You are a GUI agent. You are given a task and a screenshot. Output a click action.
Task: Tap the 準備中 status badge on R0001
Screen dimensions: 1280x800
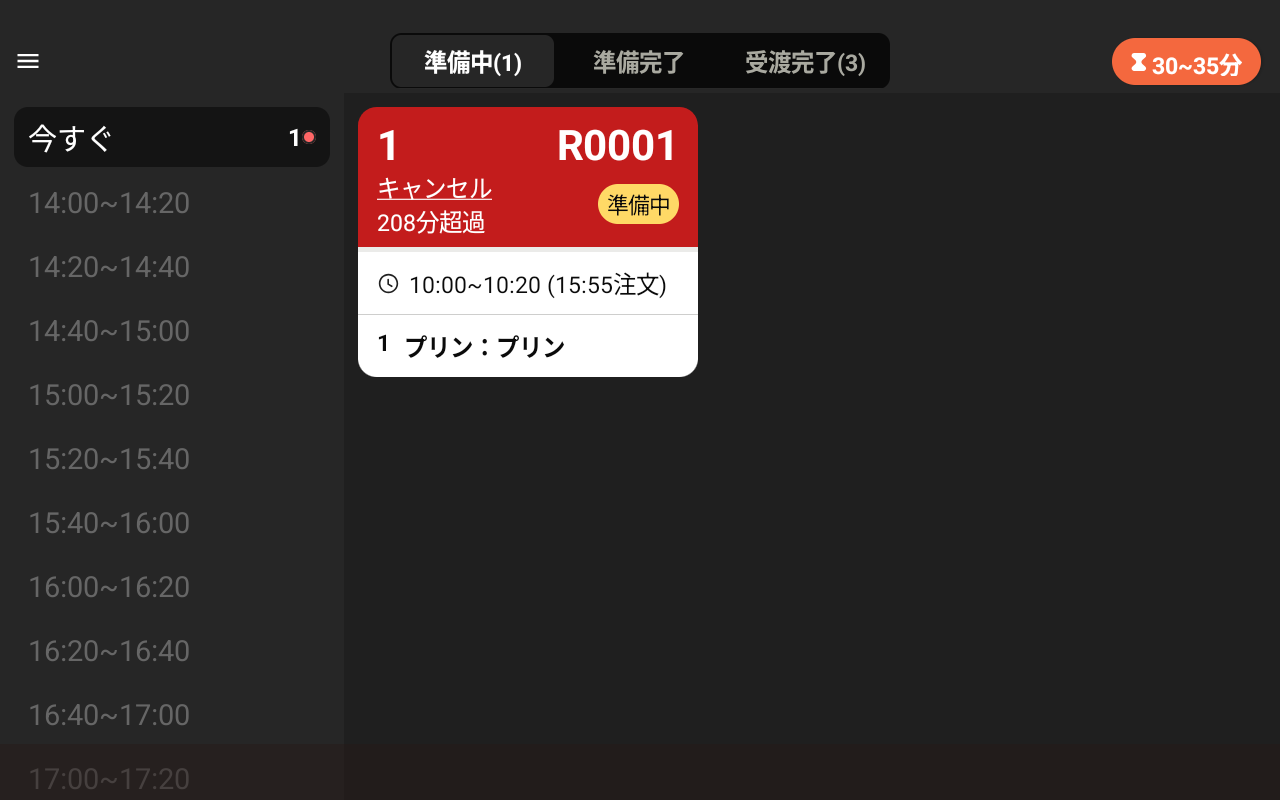[638, 205]
